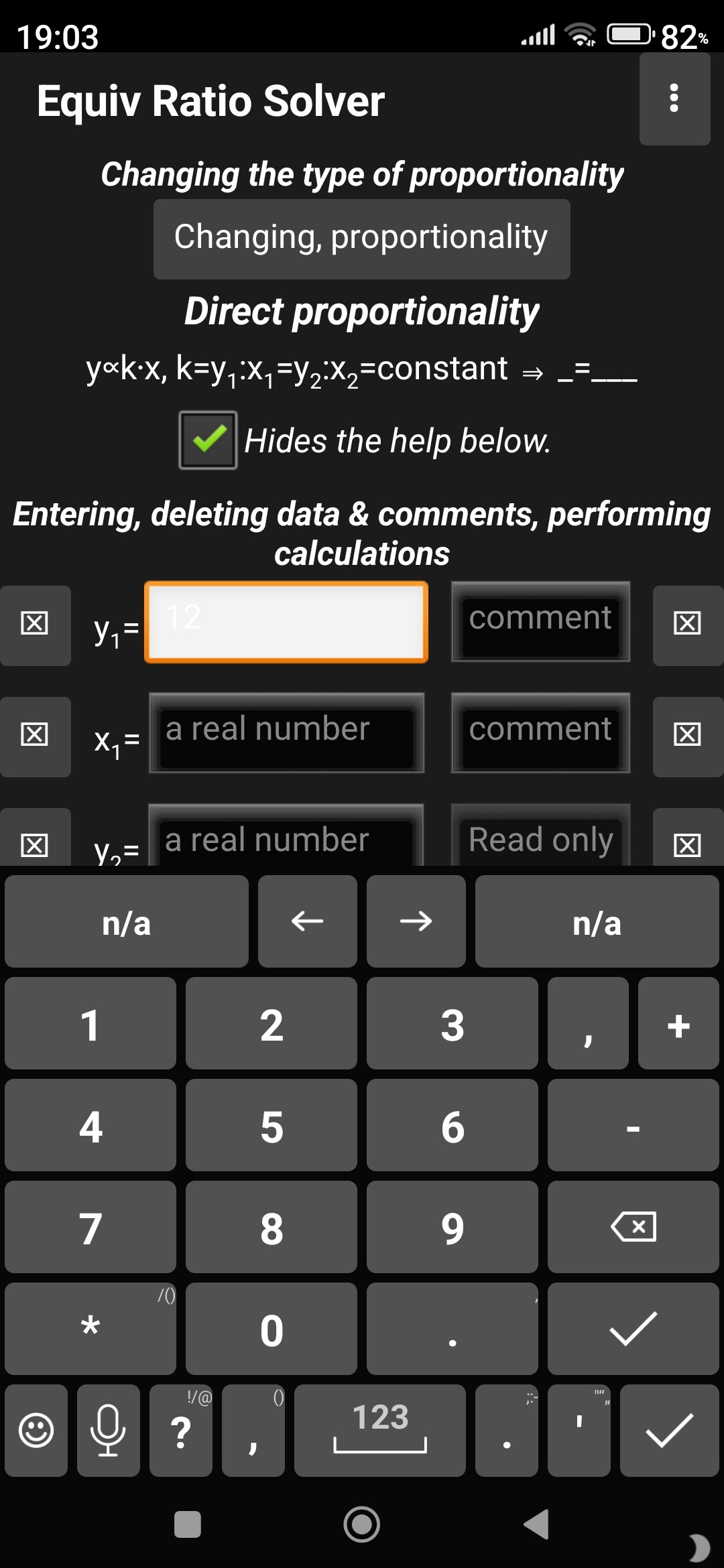724x1568 pixels.
Task: Clear the x₁ value with its left X
Action: (x=35, y=736)
